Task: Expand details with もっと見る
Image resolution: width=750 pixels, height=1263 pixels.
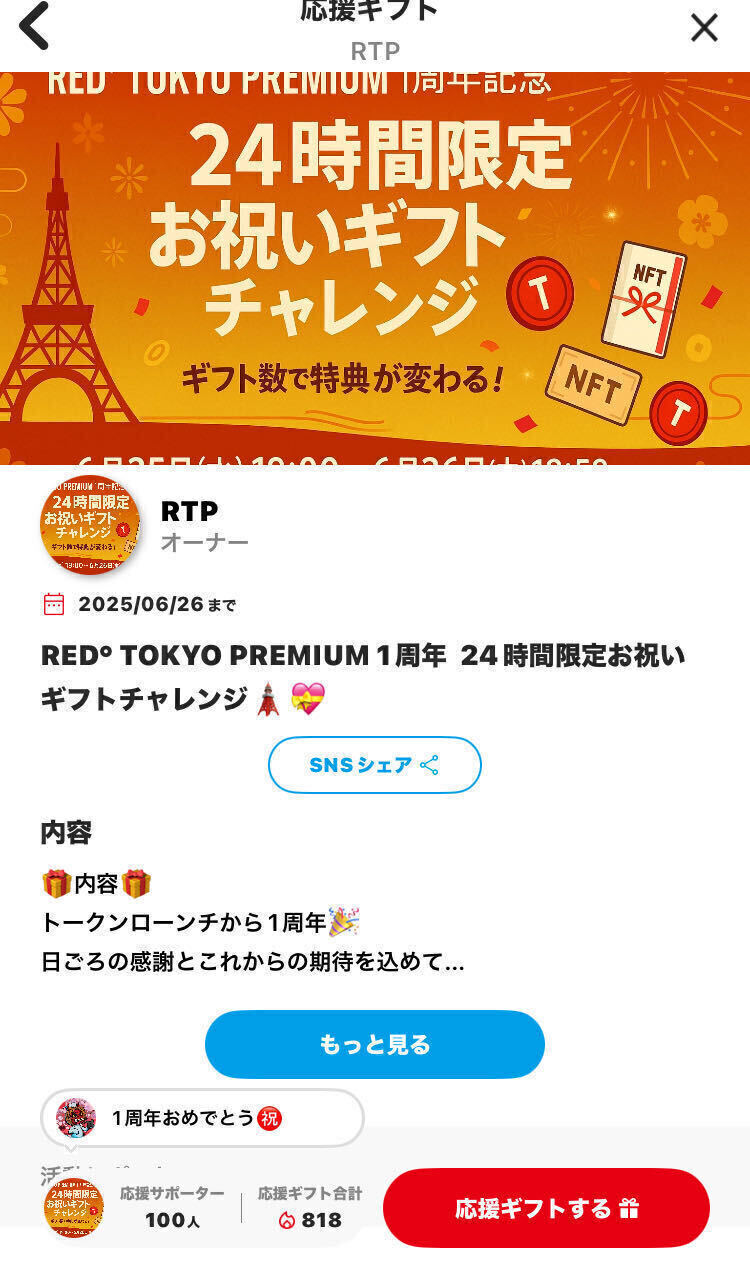Action: 374,1044
